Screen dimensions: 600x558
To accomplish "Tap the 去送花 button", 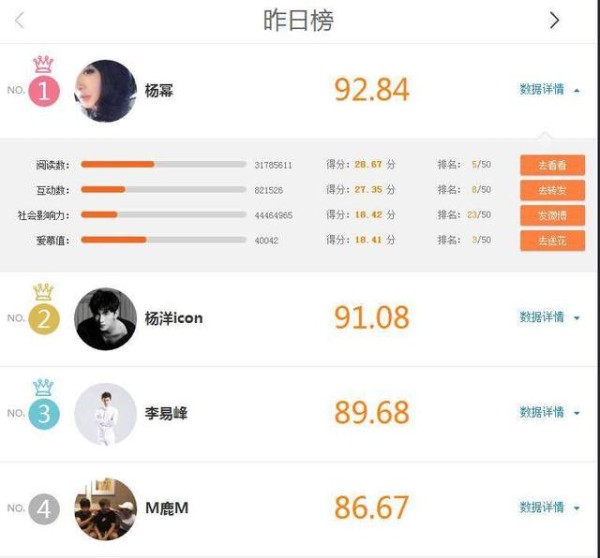I will (552, 240).
